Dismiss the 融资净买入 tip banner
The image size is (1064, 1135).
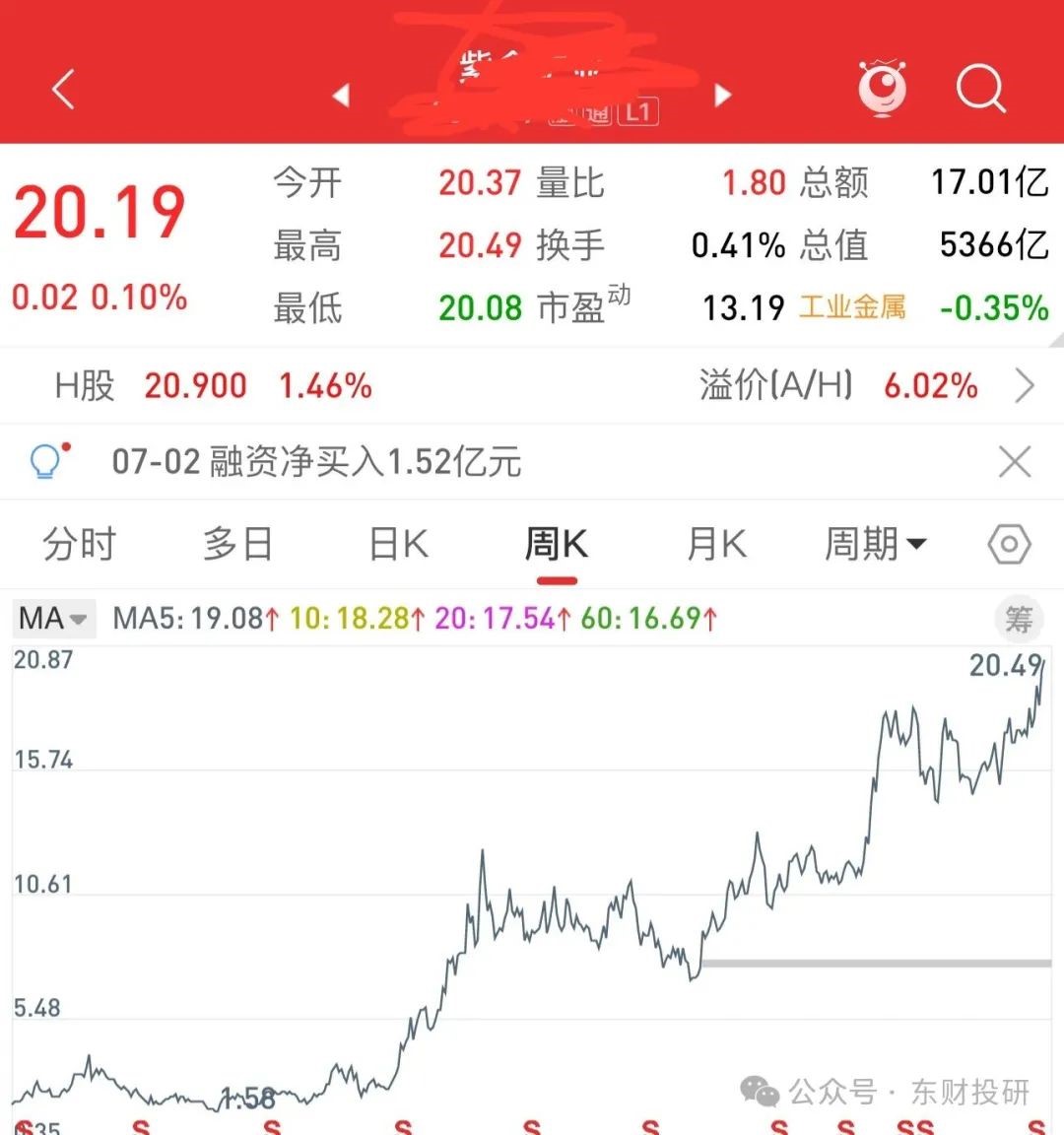pos(1015,461)
